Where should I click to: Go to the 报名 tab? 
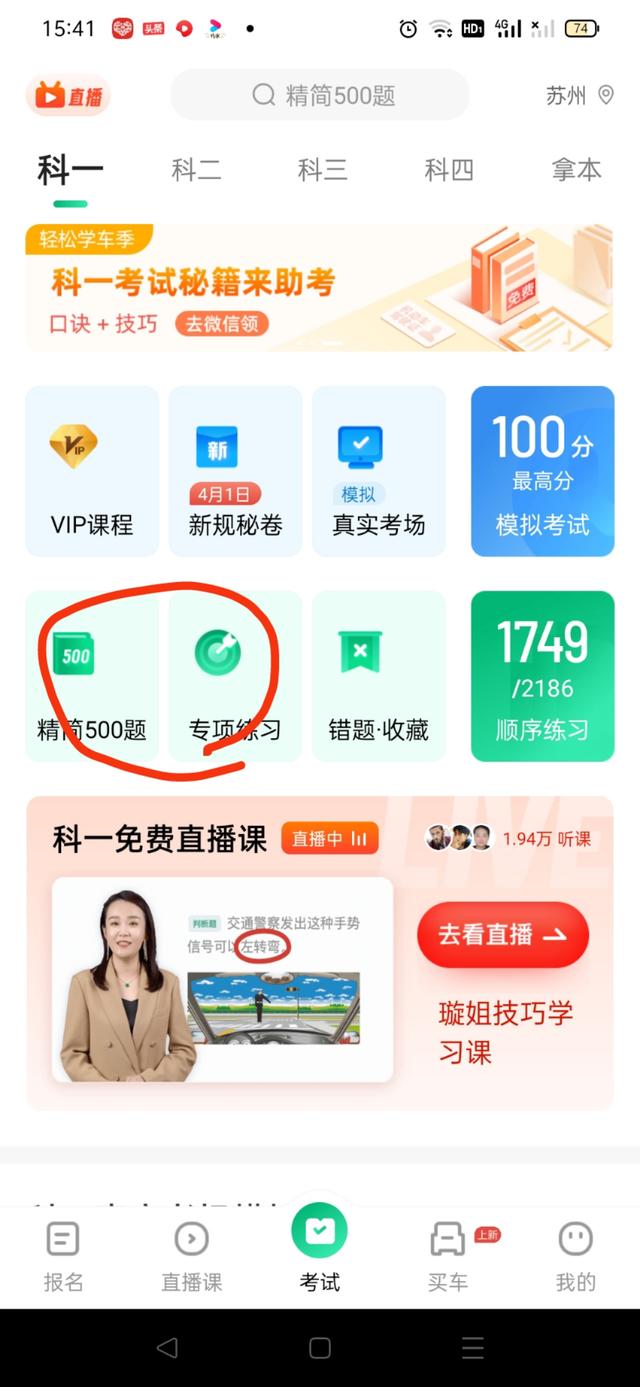[x=63, y=1255]
